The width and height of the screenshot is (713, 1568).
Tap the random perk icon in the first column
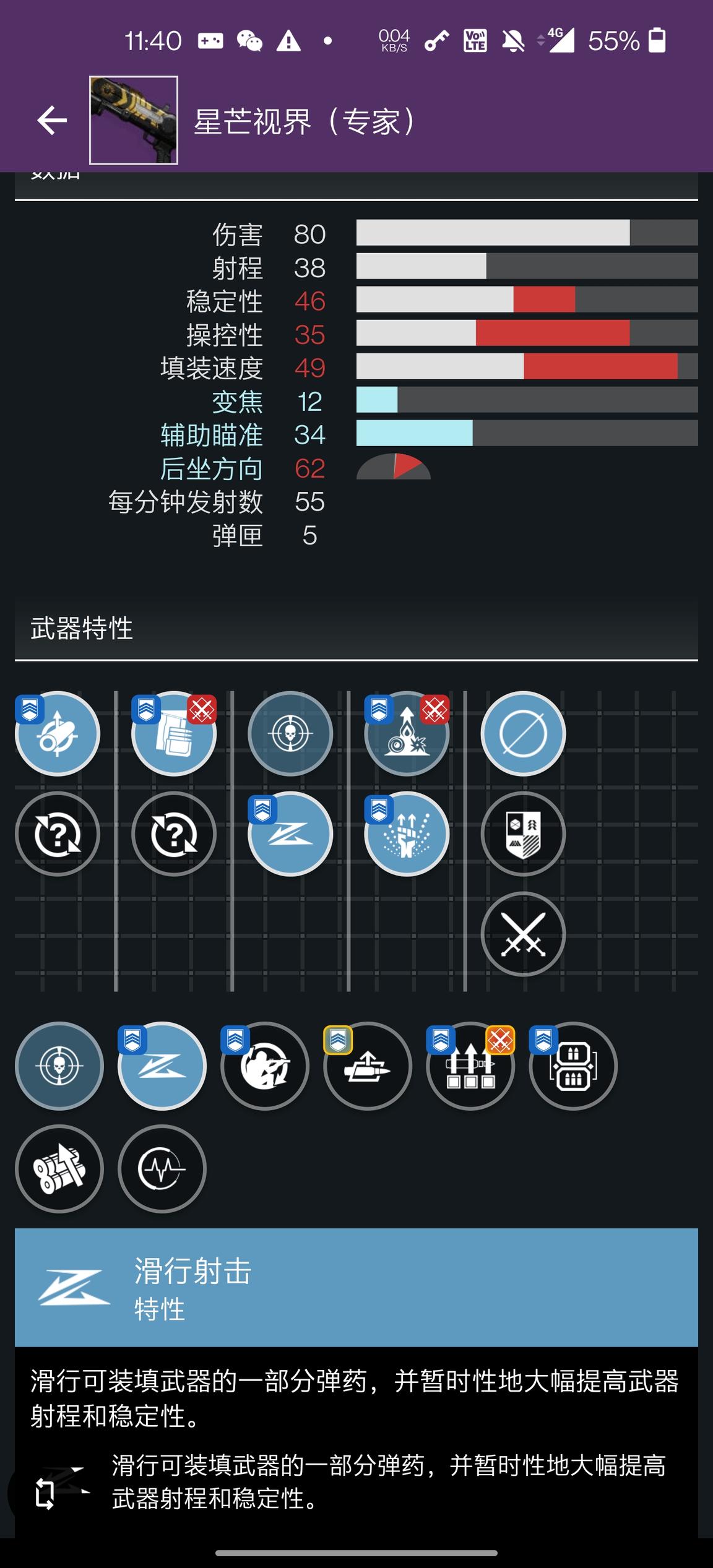58,834
